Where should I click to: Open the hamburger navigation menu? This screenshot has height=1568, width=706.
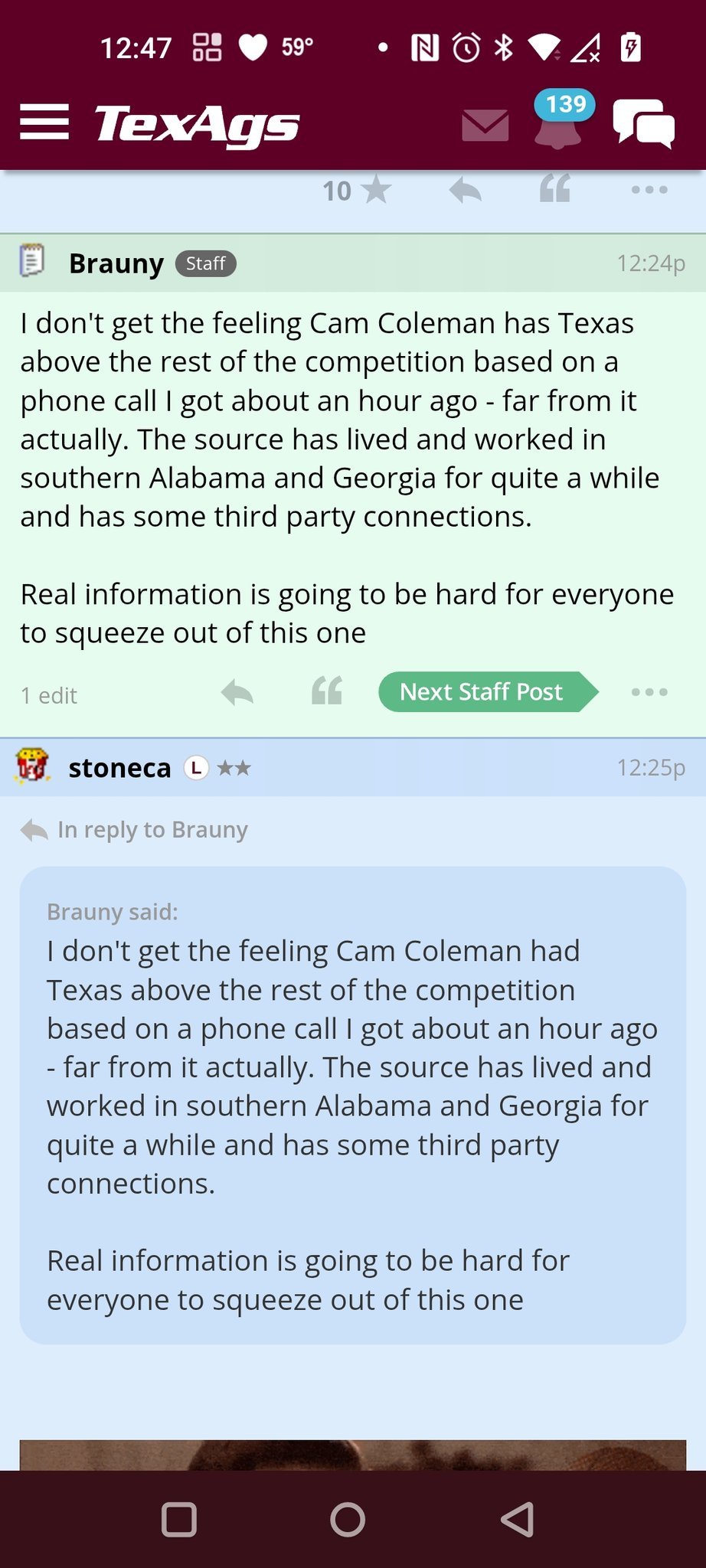44,122
